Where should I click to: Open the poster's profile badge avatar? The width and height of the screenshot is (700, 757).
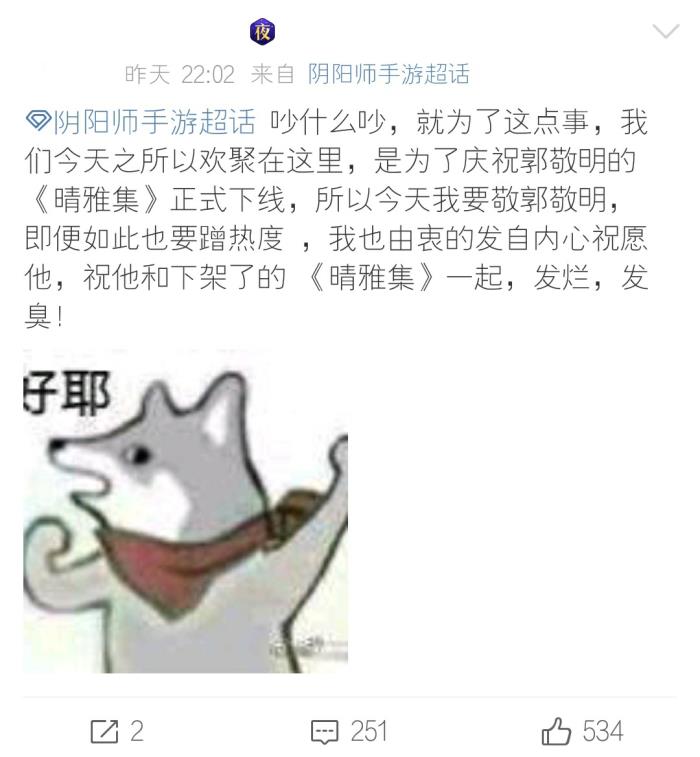(x=262, y=32)
